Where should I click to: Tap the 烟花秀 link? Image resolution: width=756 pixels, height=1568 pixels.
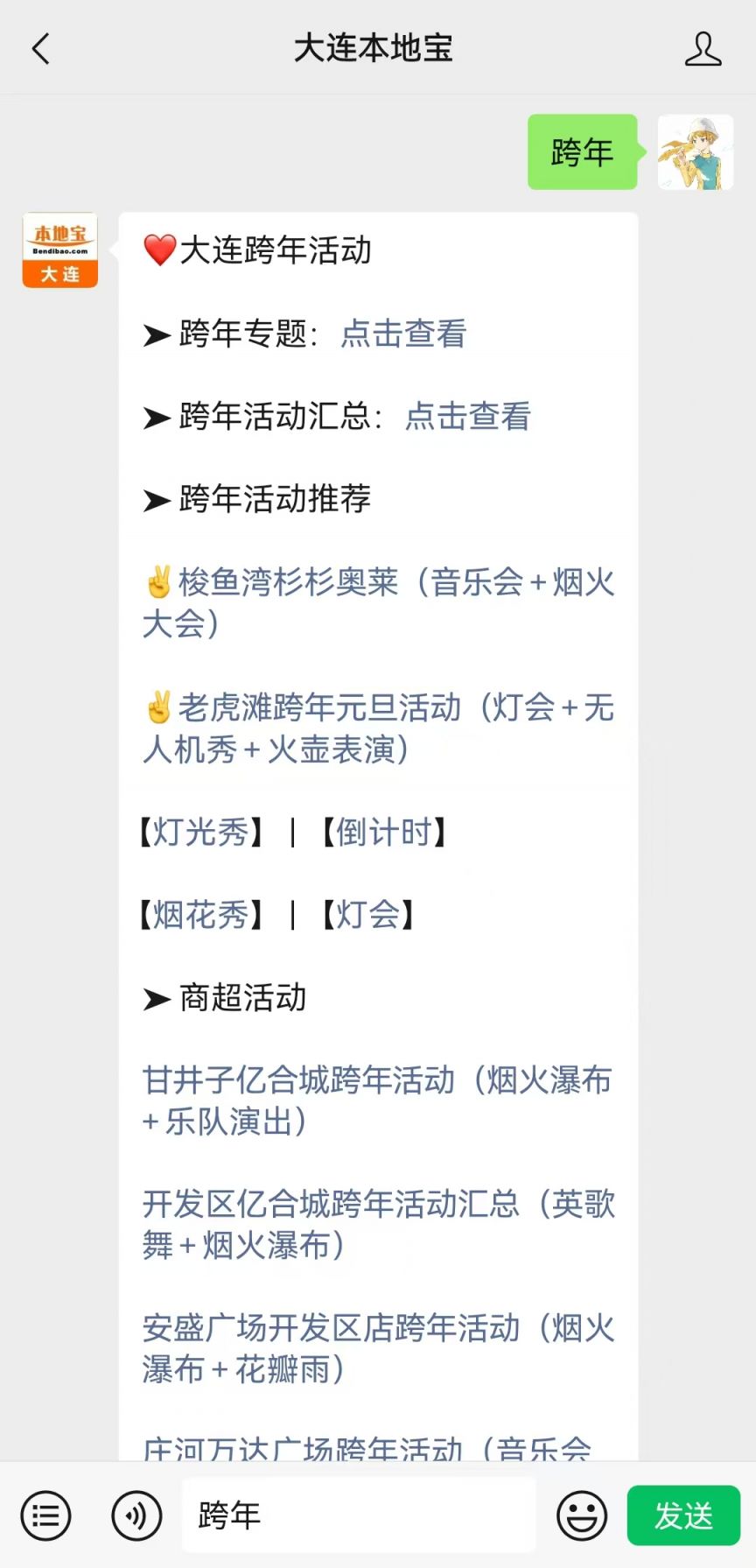coord(201,915)
